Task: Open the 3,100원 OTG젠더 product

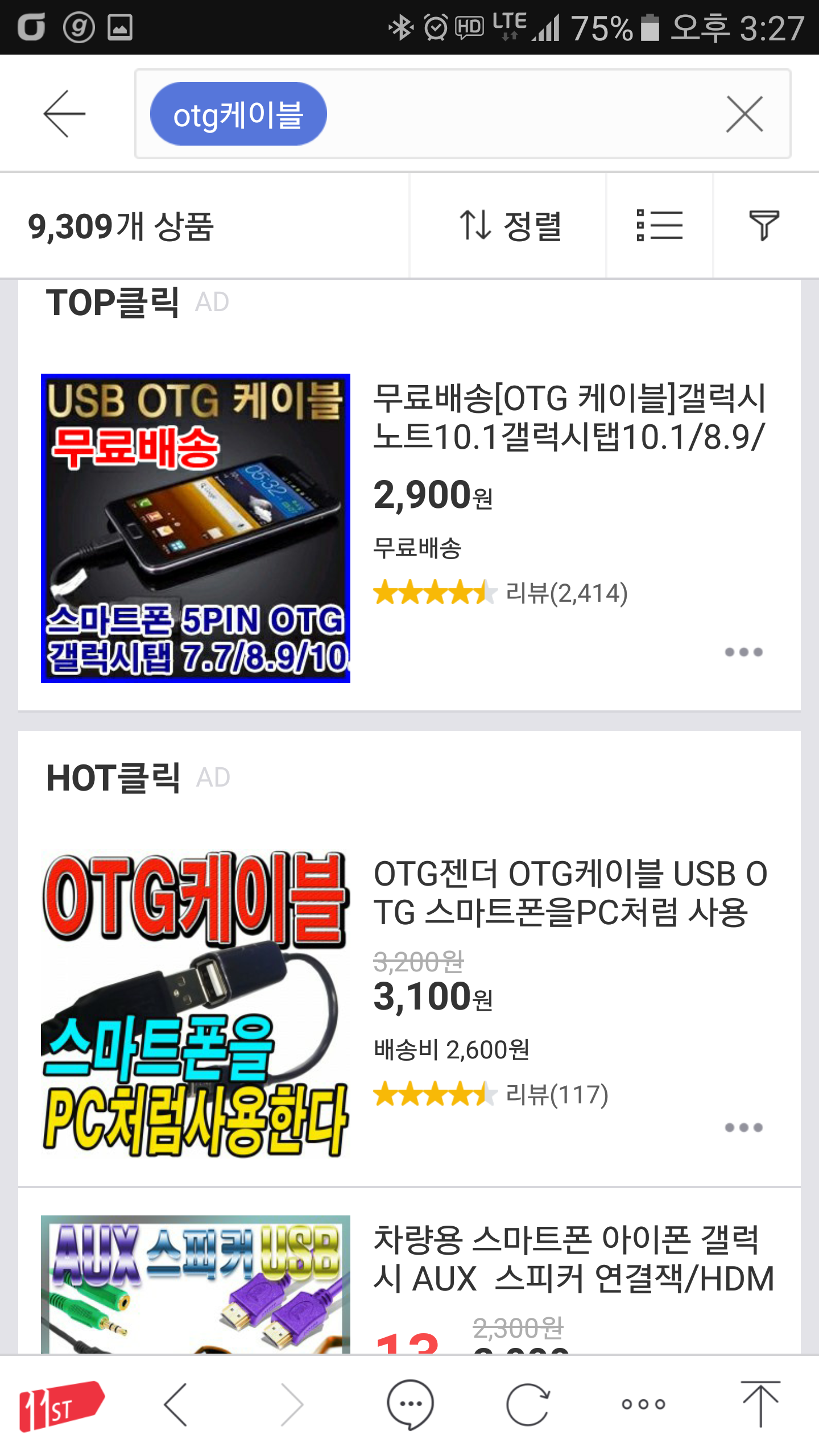Action: pyautogui.click(x=569, y=893)
